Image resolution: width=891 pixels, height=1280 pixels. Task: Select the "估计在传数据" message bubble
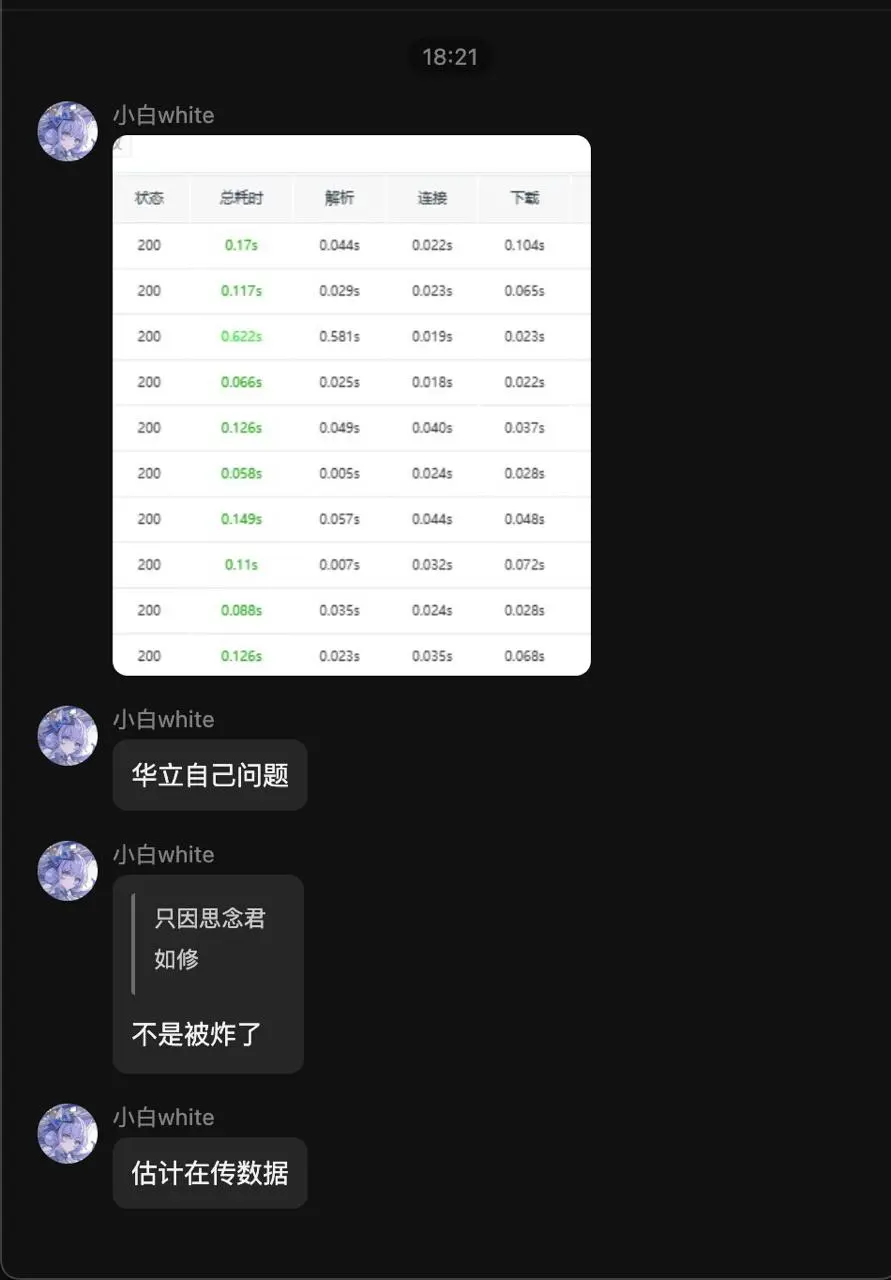209,1172
